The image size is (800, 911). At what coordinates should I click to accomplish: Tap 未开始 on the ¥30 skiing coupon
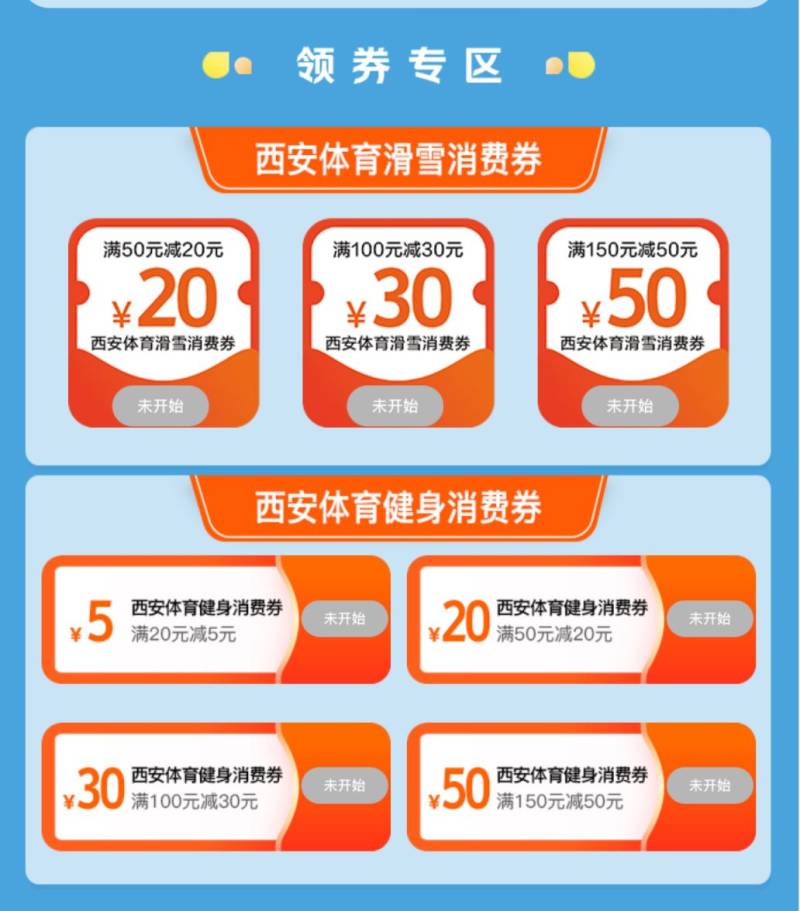click(395, 406)
